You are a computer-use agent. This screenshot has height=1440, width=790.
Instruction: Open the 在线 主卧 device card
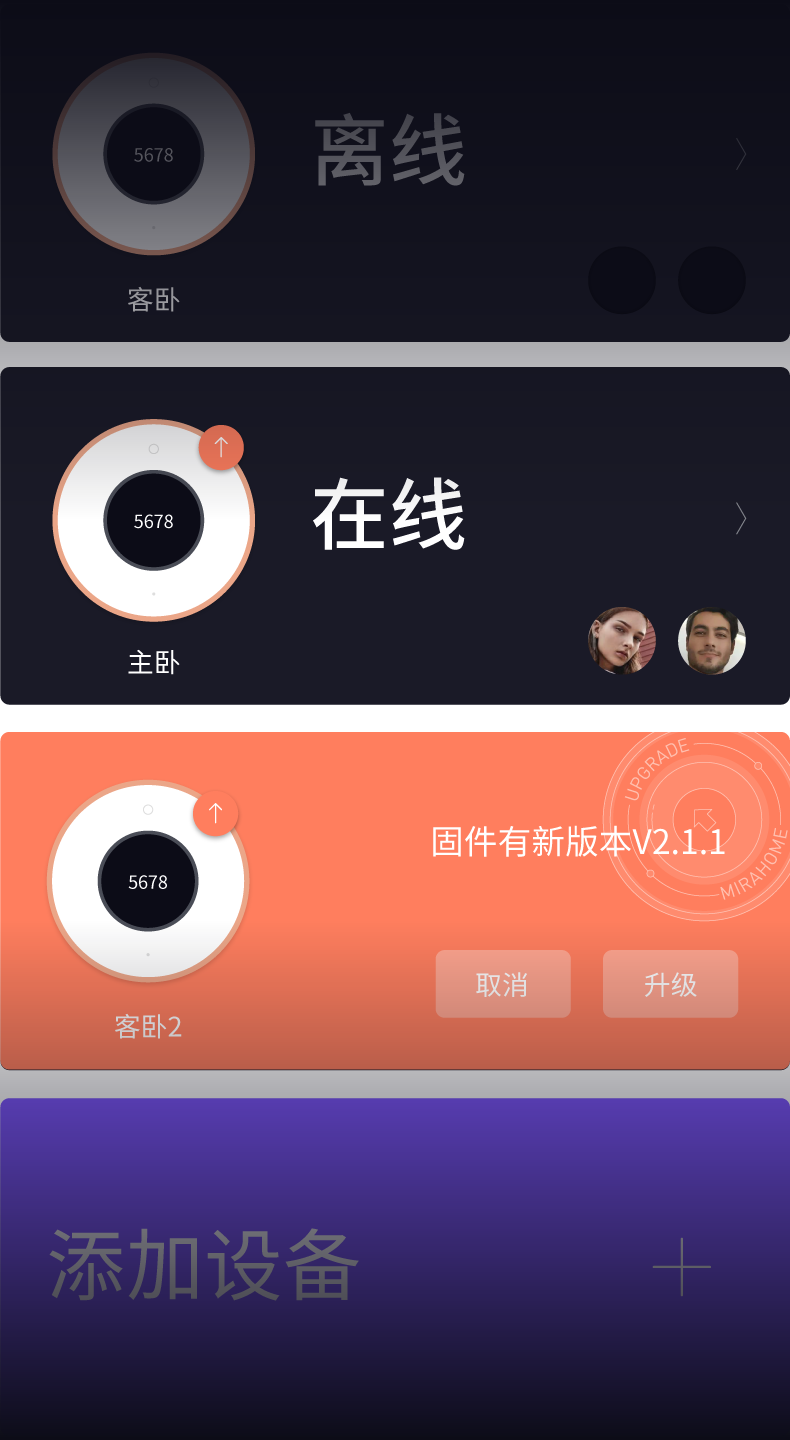[389, 516]
